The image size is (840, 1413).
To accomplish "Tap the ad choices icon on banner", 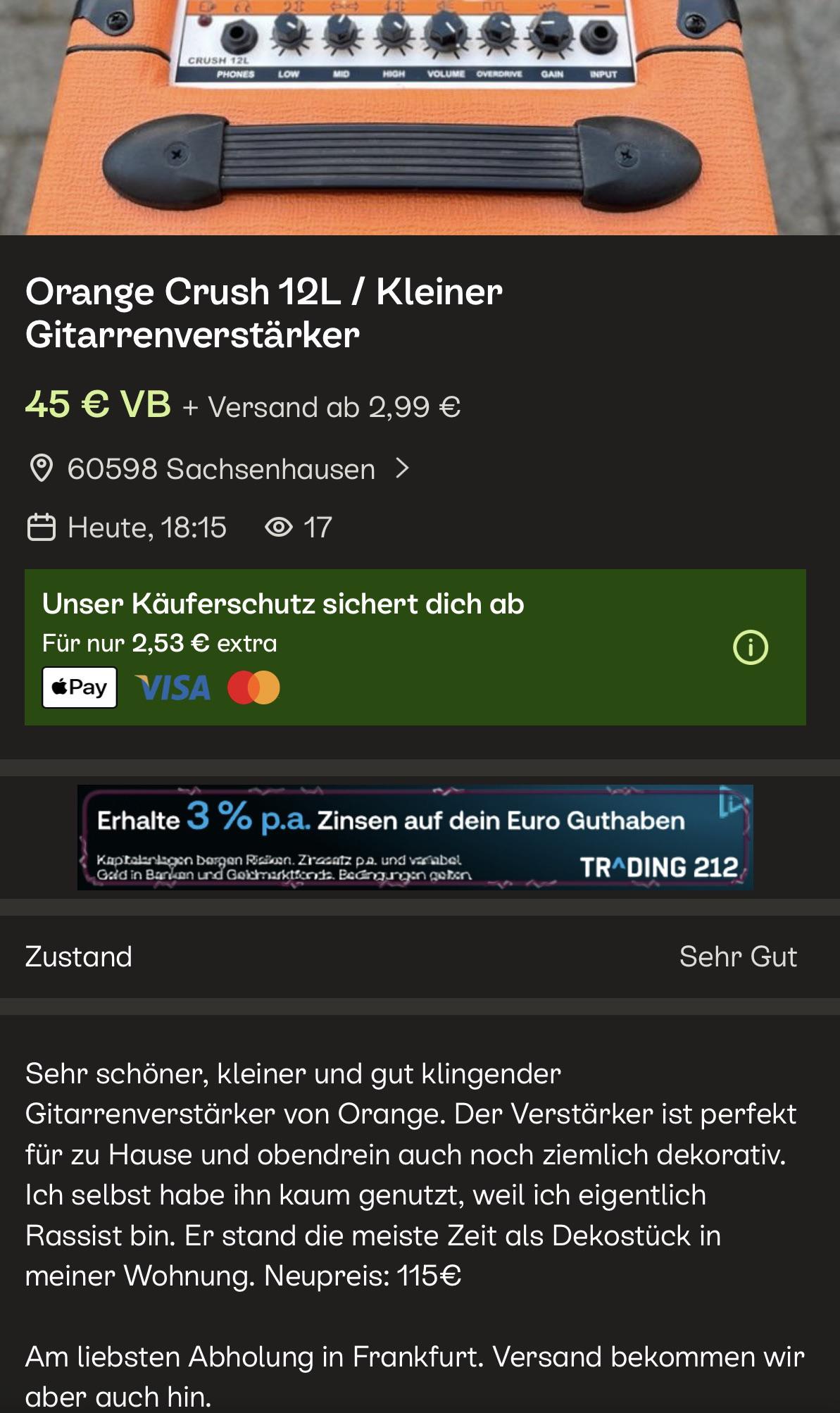I will pos(732,803).
